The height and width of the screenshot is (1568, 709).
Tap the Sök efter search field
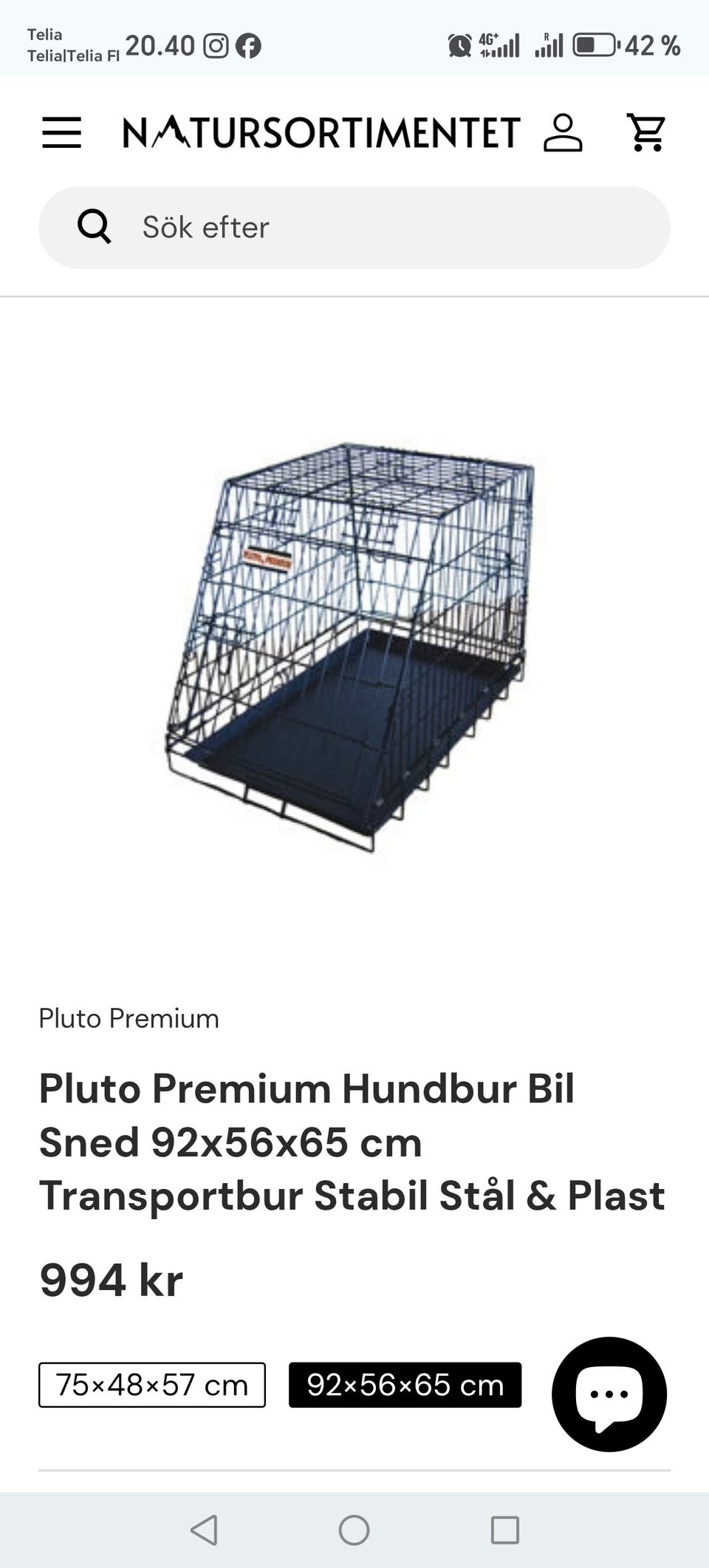[354, 228]
